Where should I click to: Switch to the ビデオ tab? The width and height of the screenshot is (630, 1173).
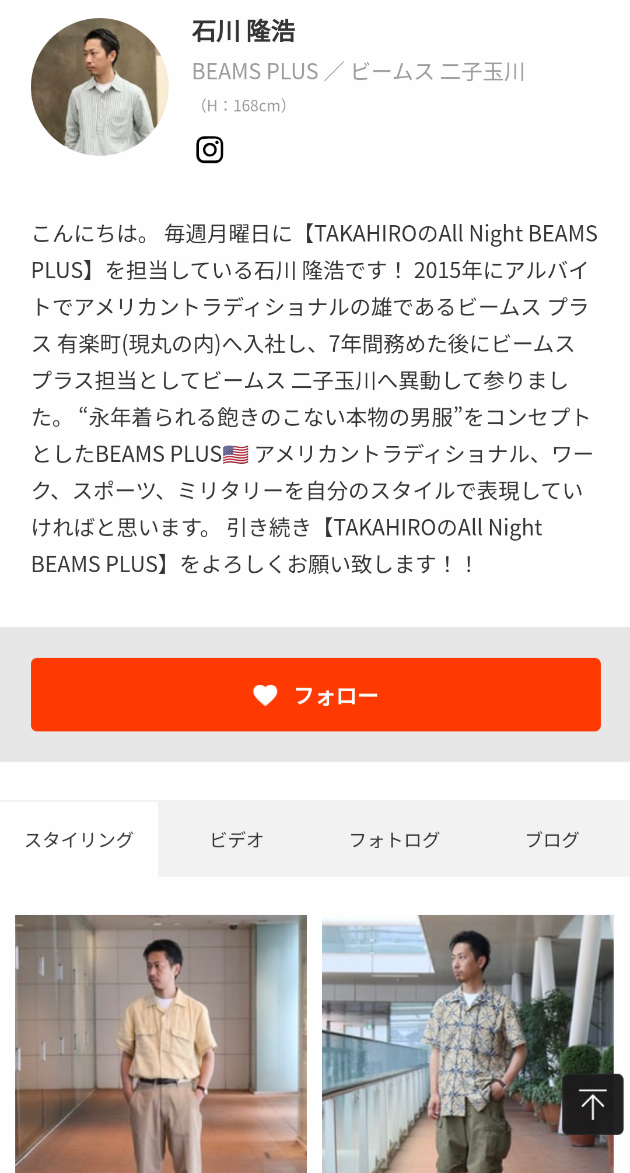(237, 840)
